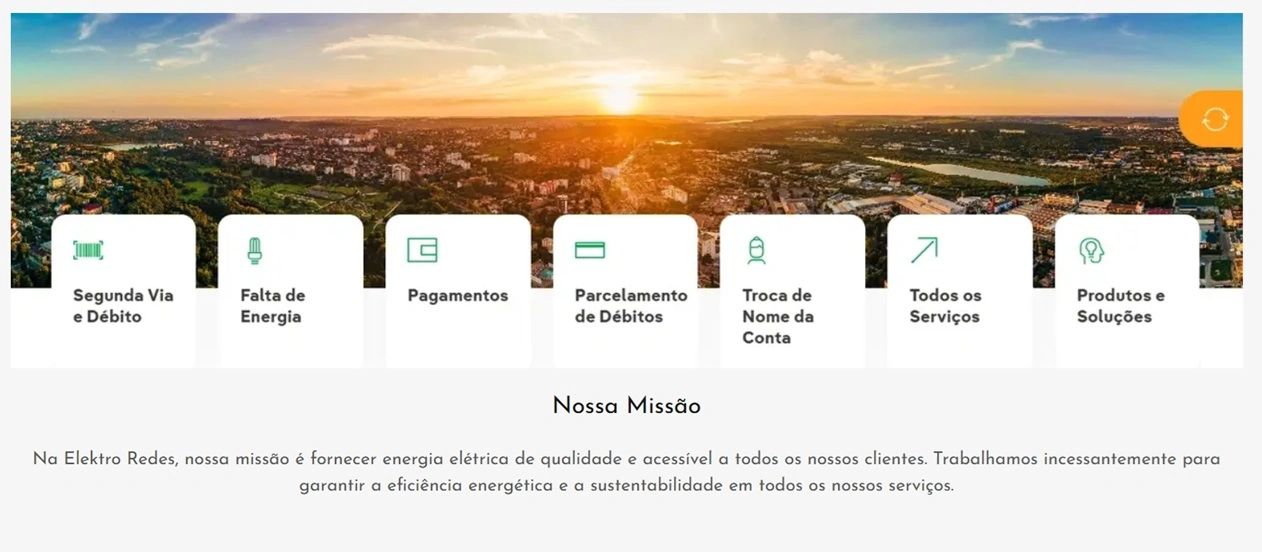
Task: Select the Falta de Energia card
Action: click(x=290, y=291)
